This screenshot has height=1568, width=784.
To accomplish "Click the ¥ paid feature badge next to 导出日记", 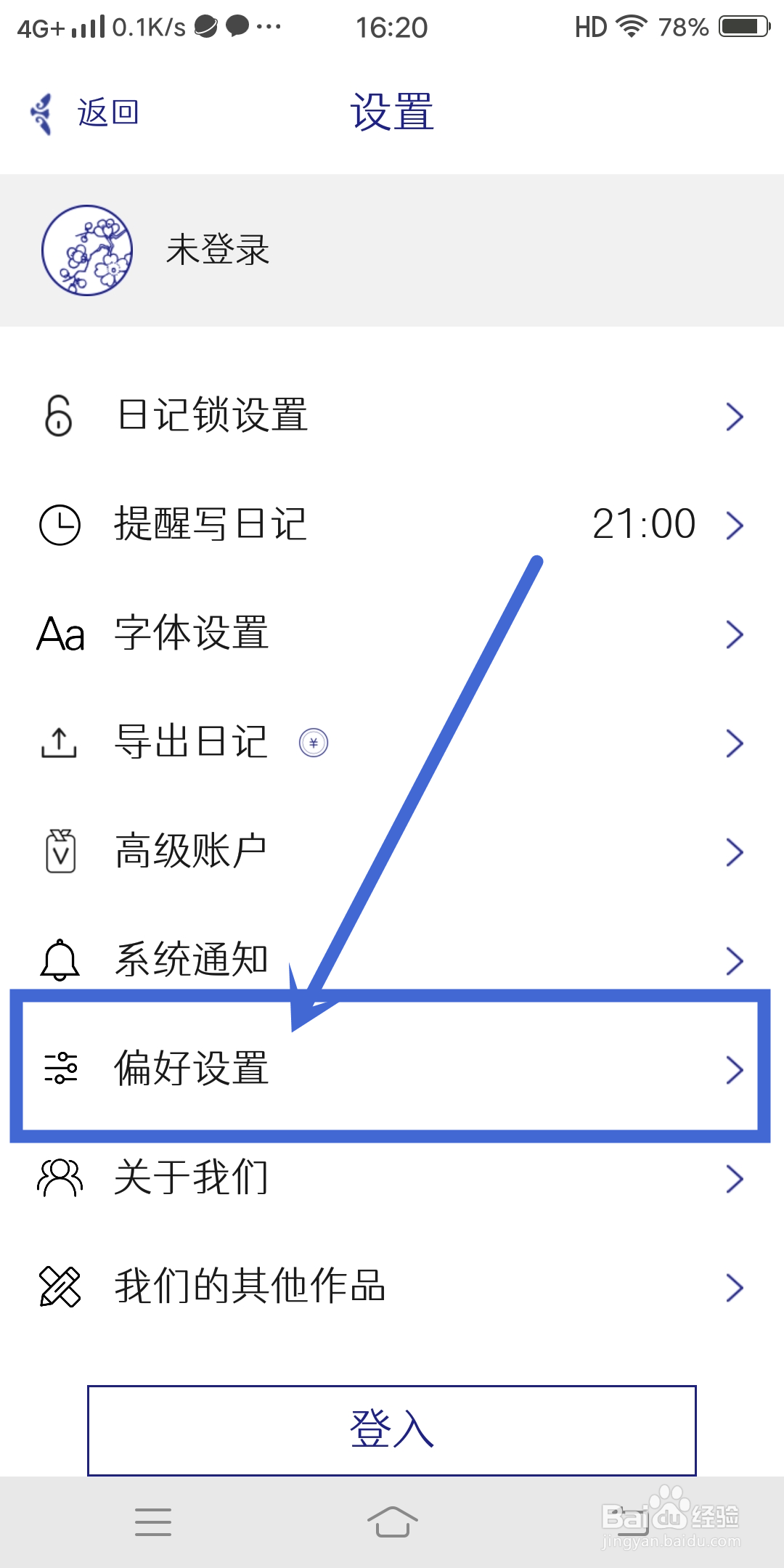I will pyautogui.click(x=314, y=743).
